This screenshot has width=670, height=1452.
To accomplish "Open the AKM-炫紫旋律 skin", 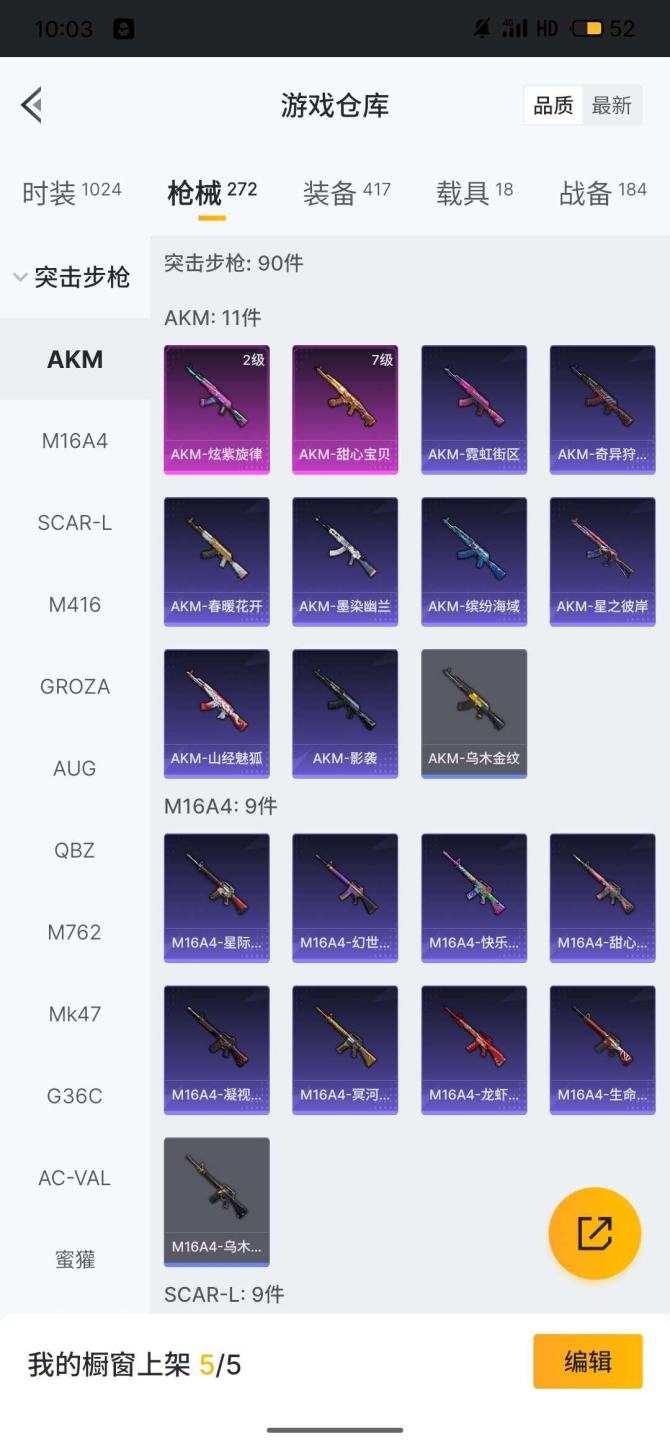I will pos(217,409).
